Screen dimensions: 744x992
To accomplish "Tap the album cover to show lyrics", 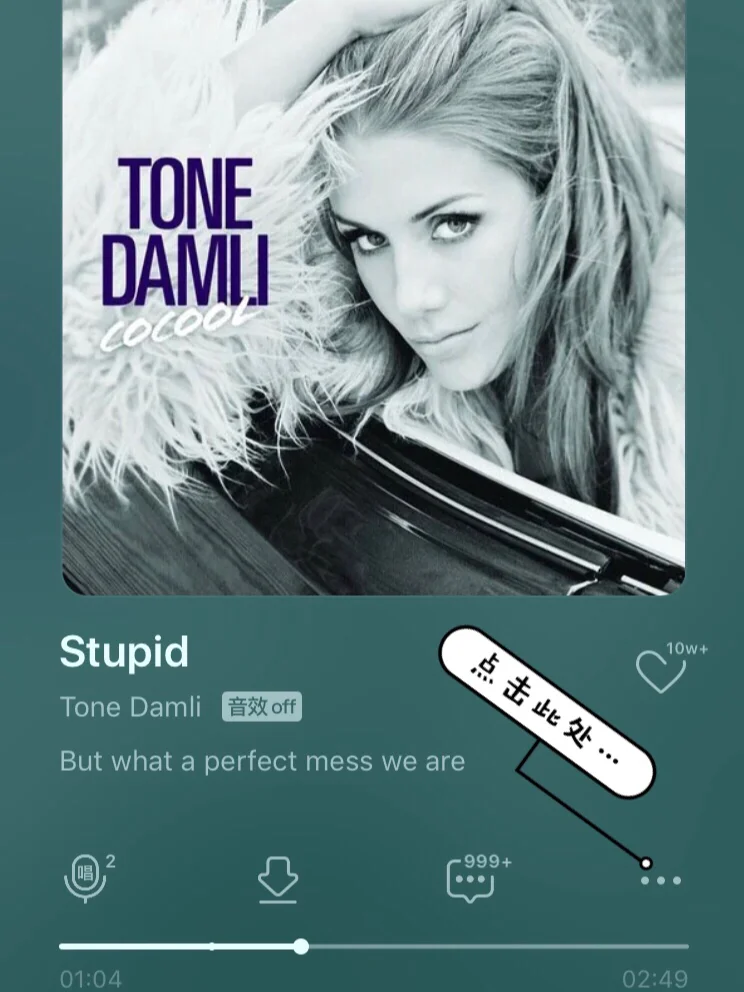I will (x=373, y=300).
